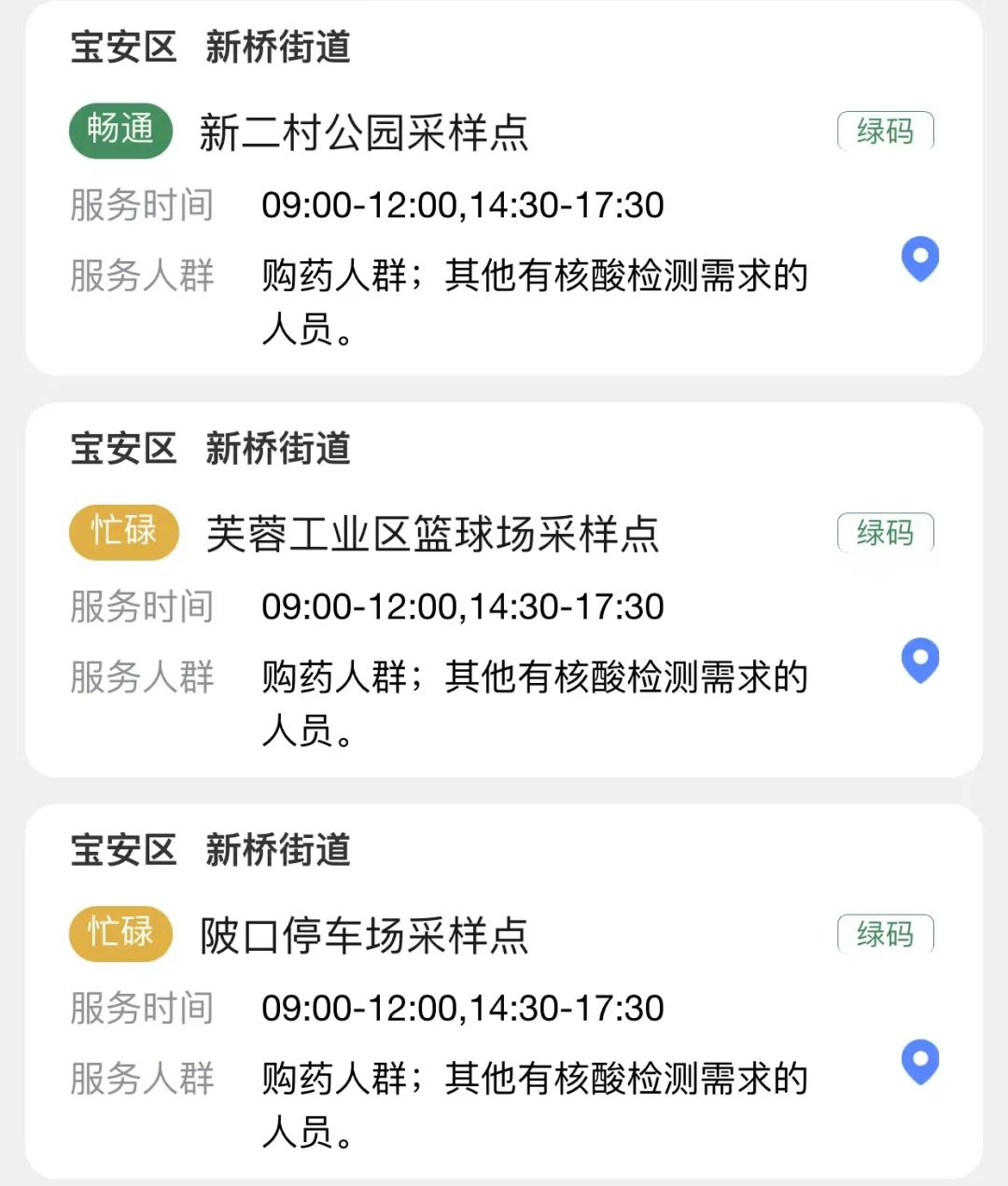Open the 新二村公园采样点 card
Viewport: 1008px width, 1186px height.
click(364, 133)
